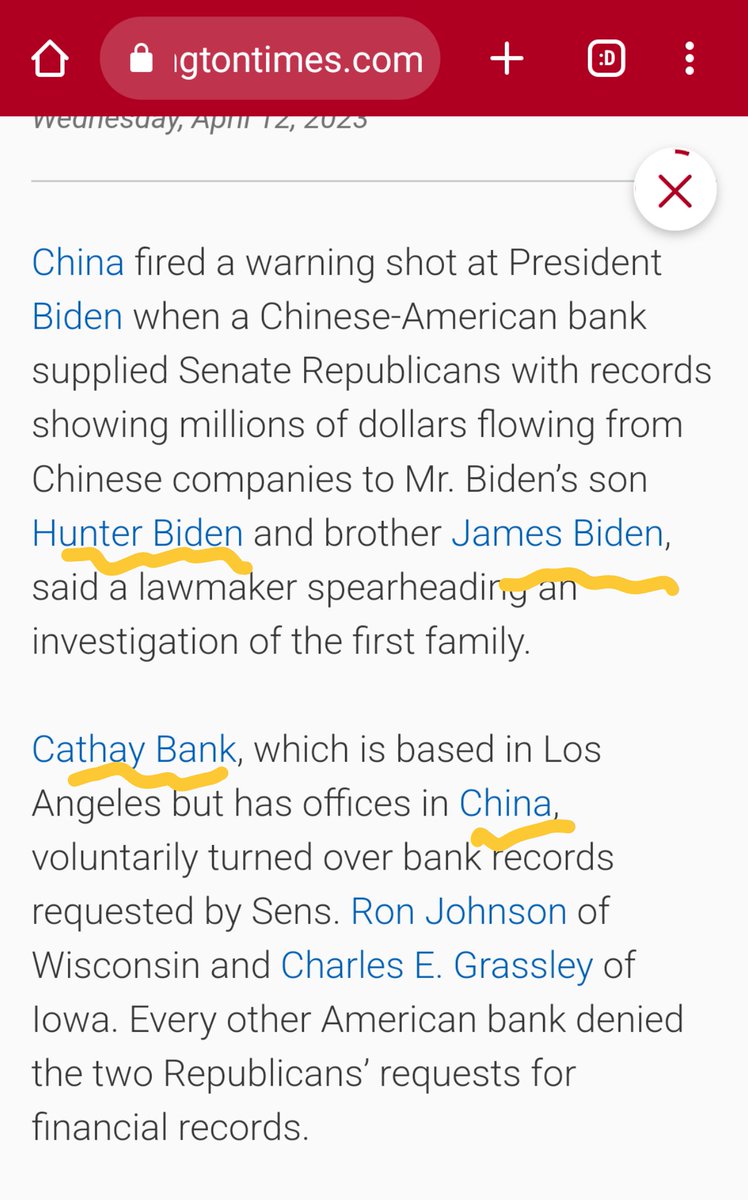View the Charles E. Grassley link
The width and height of the screenshot is (748, 1200).
(x=437, y=965)
